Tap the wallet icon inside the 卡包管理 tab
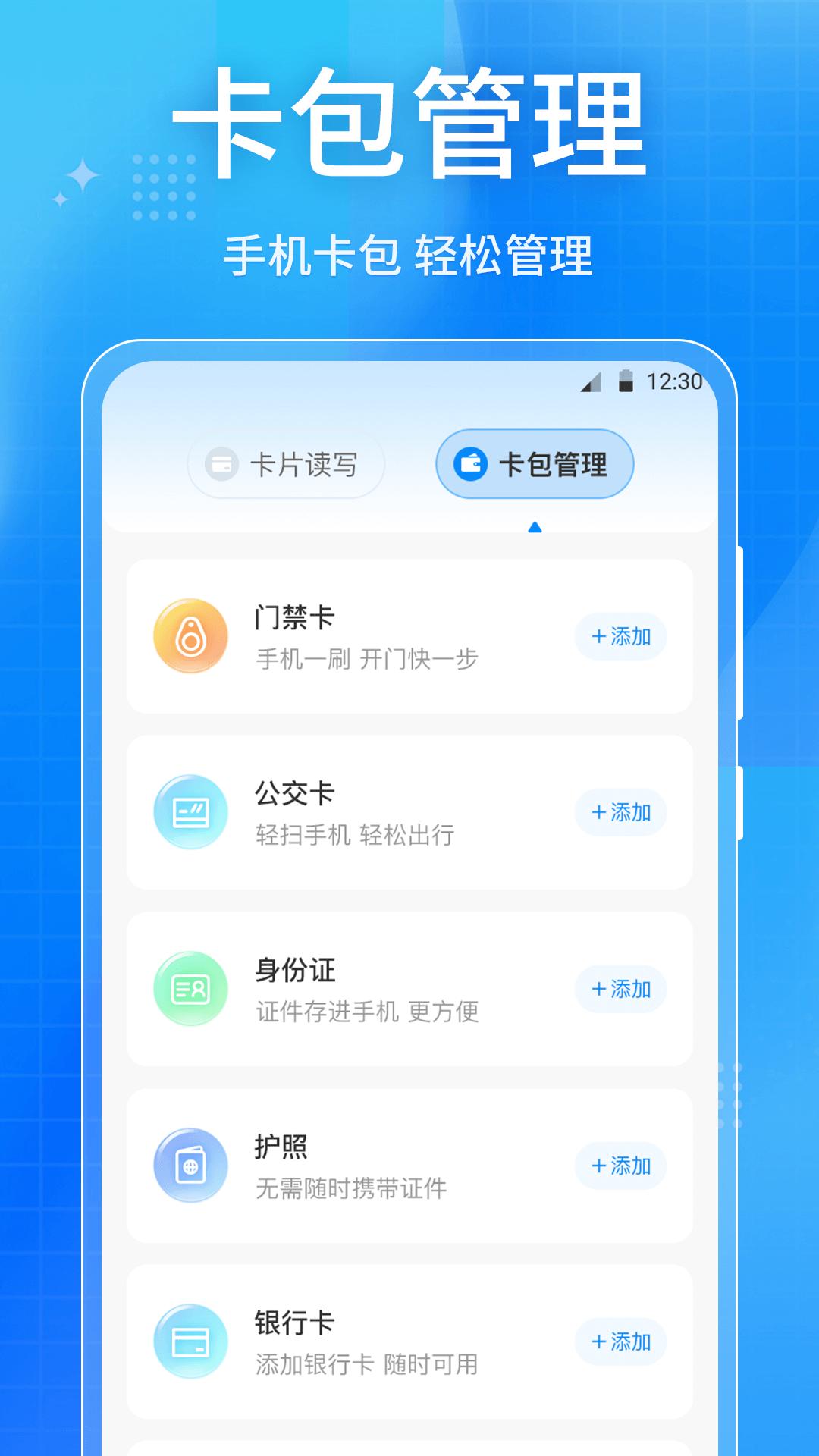Screen dimensions: 819x1456 (x=472, y=463)
